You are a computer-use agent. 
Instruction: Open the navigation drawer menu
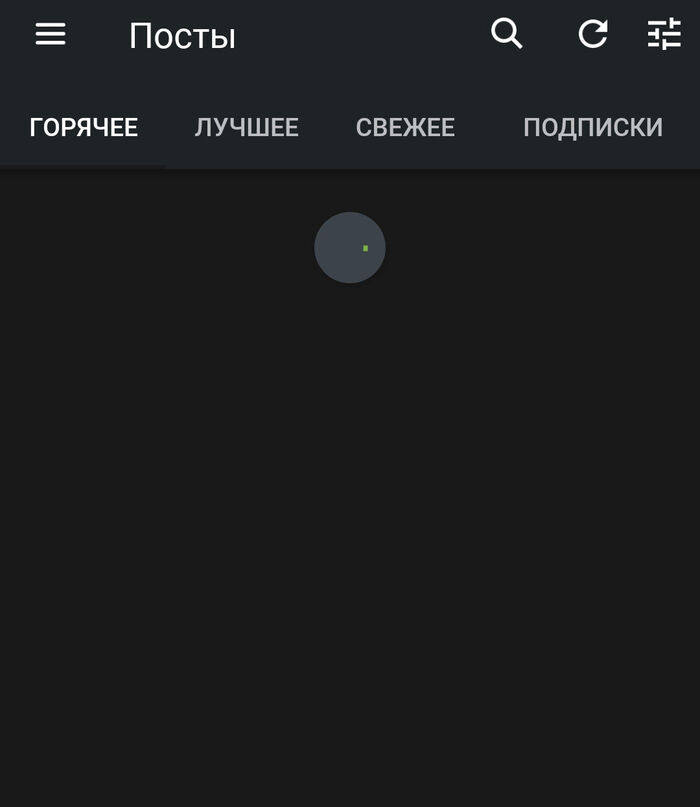click(50, 35)
